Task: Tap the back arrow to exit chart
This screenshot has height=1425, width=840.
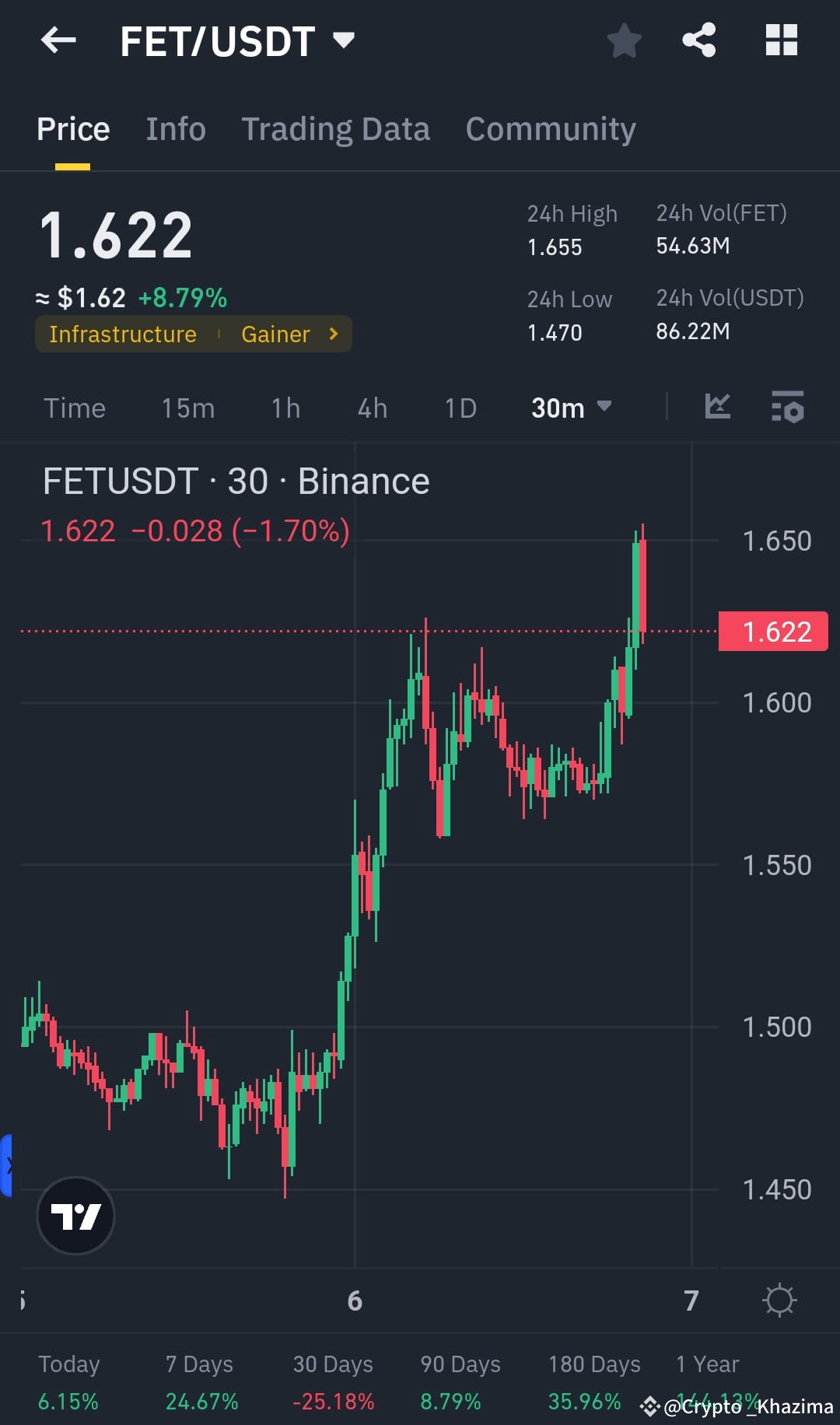Action: tap(58, 40)
